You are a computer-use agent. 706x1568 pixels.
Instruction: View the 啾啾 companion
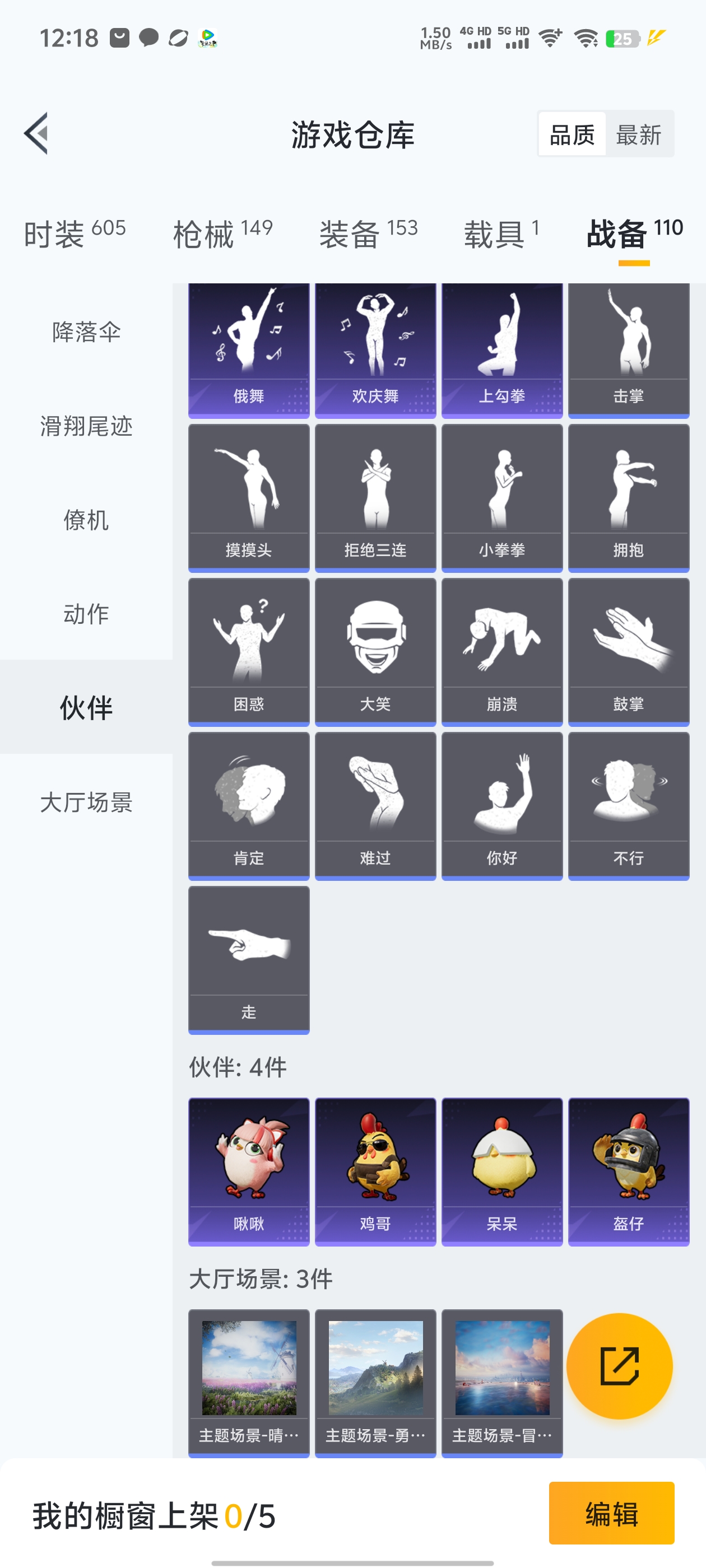pos(249,1170)
